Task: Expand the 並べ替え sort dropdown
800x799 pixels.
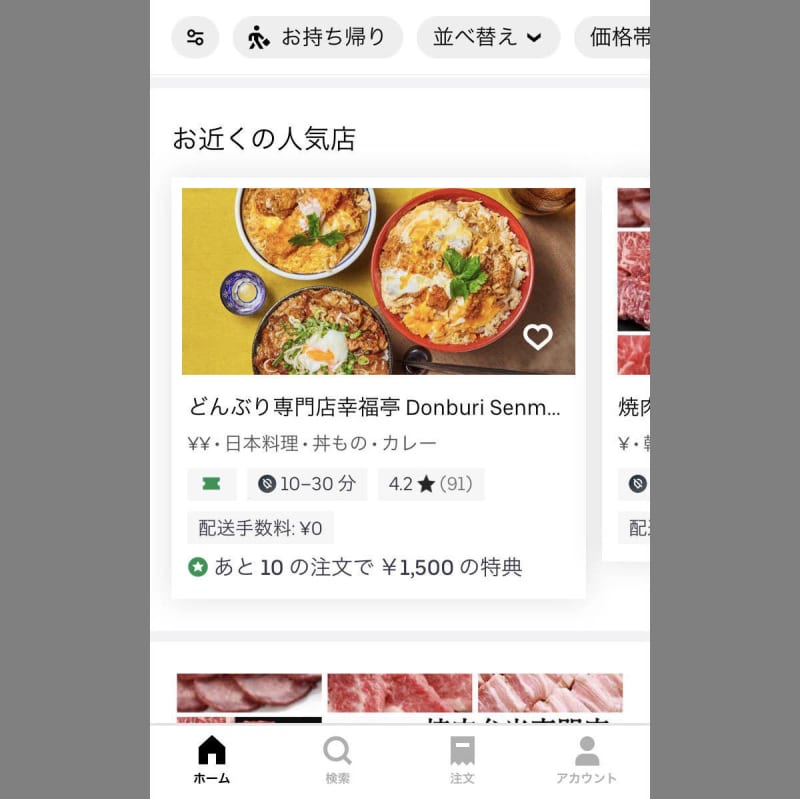Action: tap(488, 38)
